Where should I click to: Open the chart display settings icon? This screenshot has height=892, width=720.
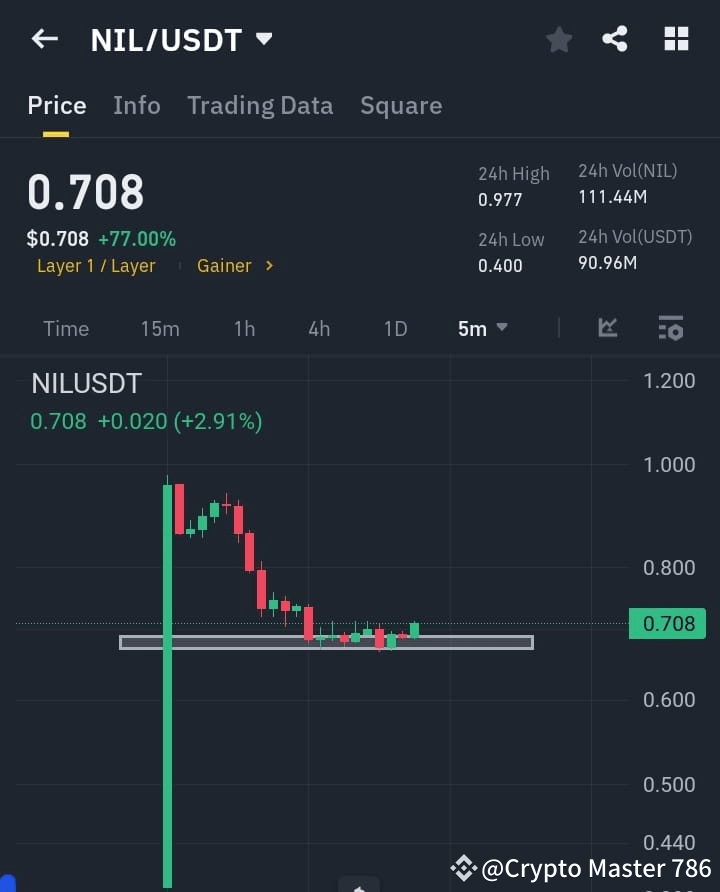click(x=670, y=328)
